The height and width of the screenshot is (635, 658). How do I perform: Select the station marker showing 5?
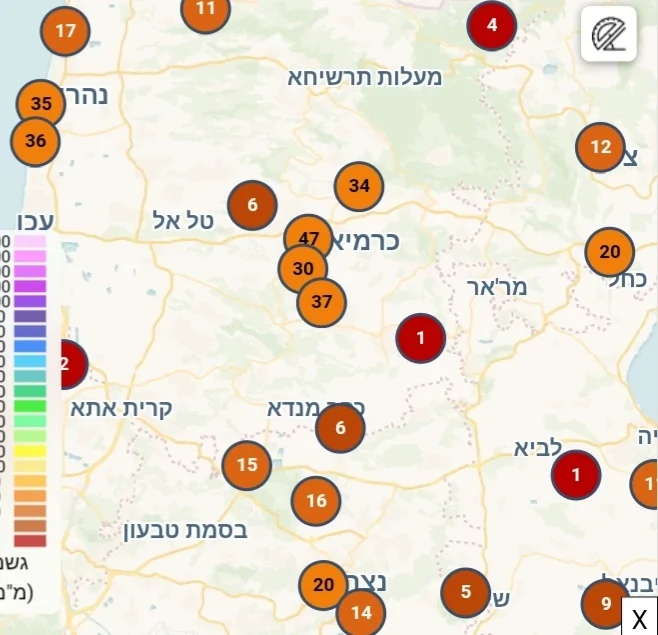coord(465,592)
